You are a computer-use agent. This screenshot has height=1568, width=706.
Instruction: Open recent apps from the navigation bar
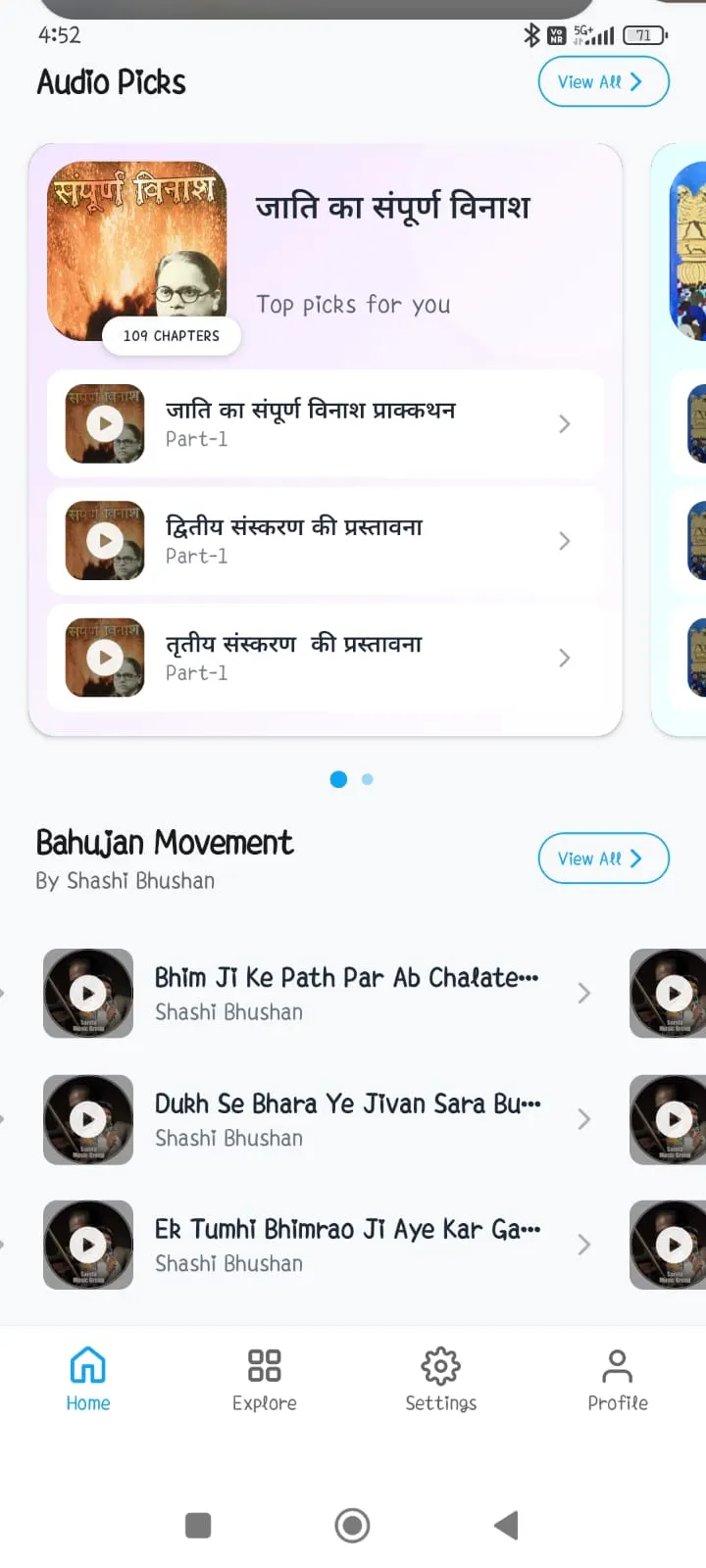pyautogui.click(x=198, y=1525)
